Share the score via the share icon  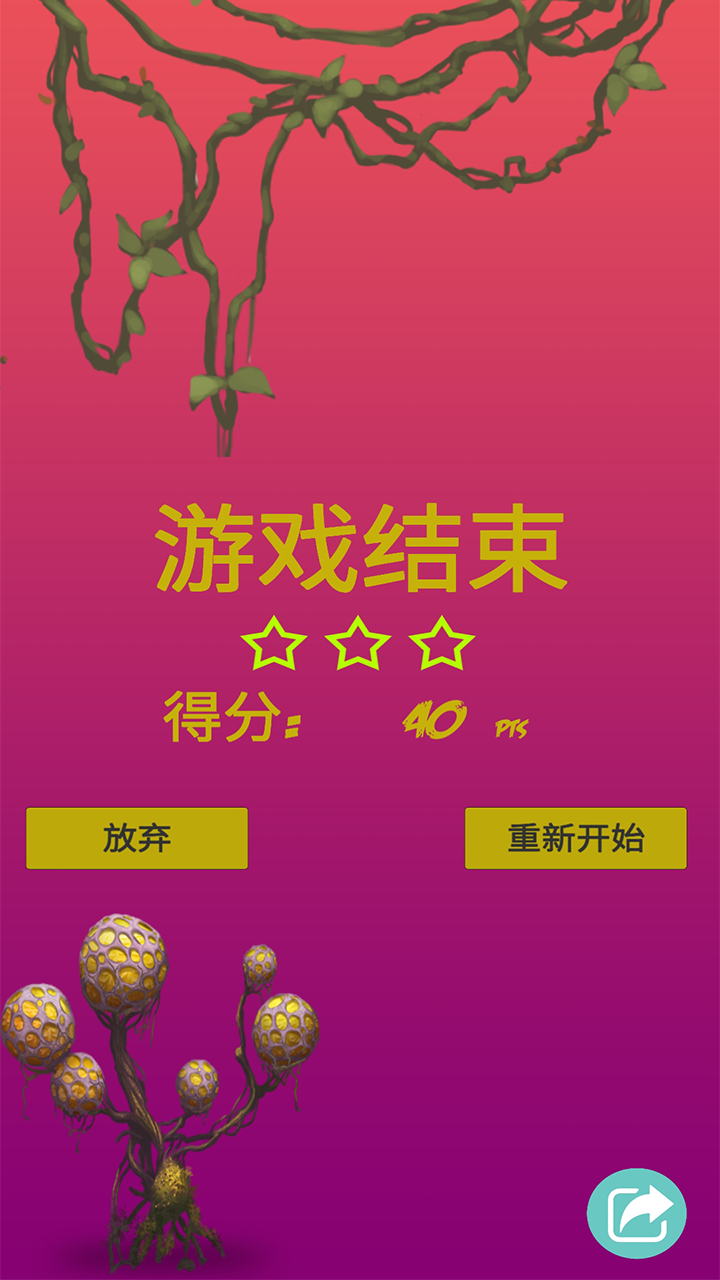tap(637, 1213)
